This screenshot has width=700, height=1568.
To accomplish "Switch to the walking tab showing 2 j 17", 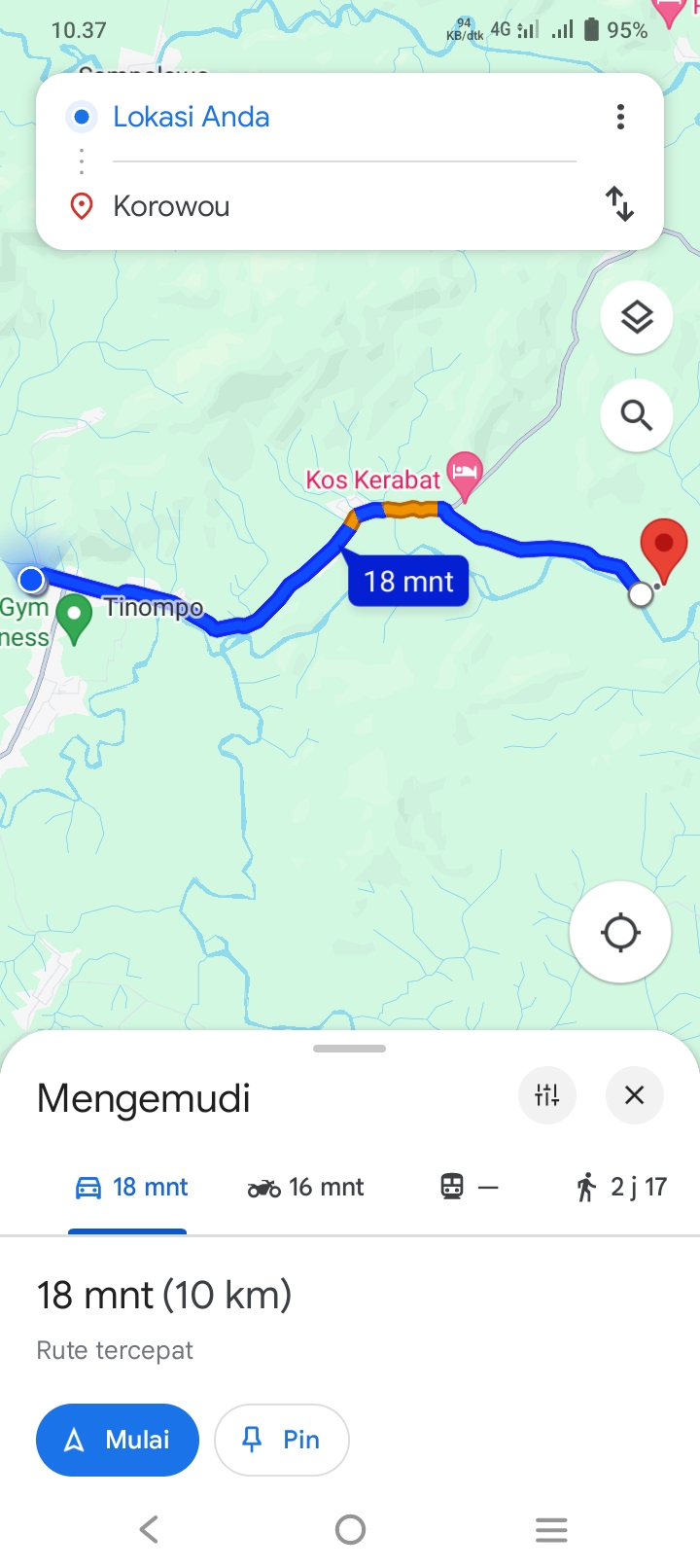I will pyautogui.click(x=621, y=1187).
